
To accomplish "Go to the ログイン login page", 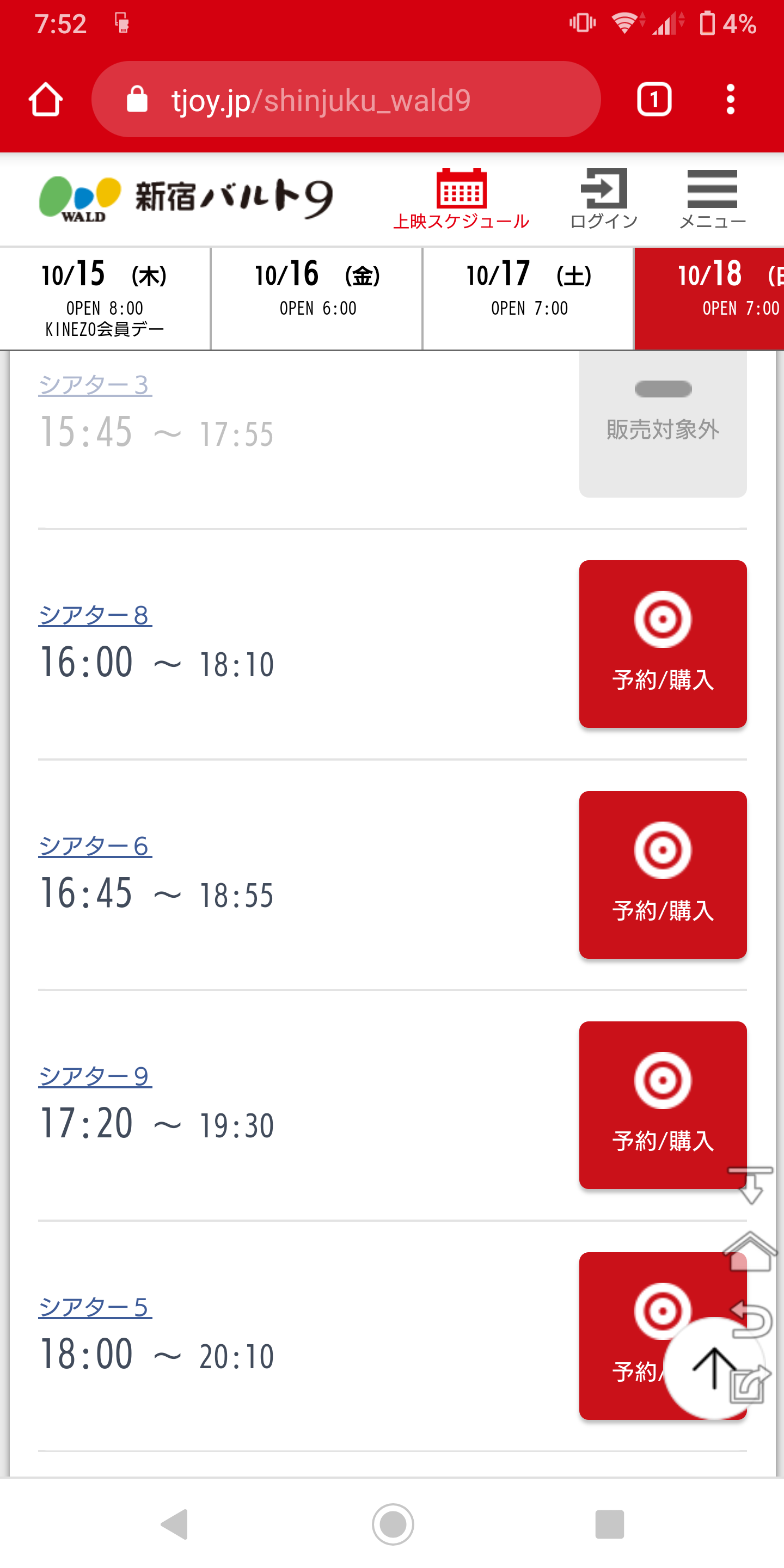I will (603, 199).
